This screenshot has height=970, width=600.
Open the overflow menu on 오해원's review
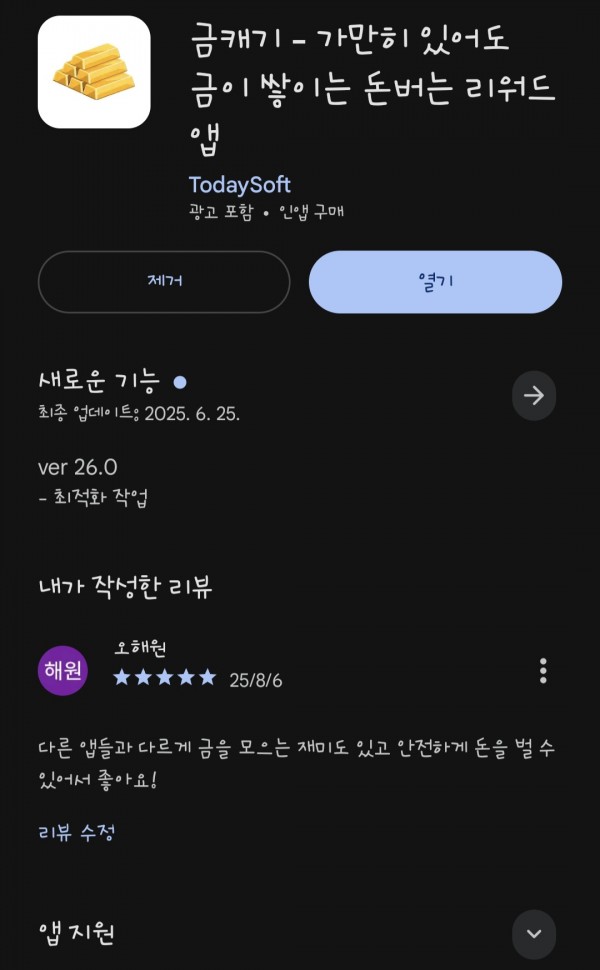[x=543, y=671]
